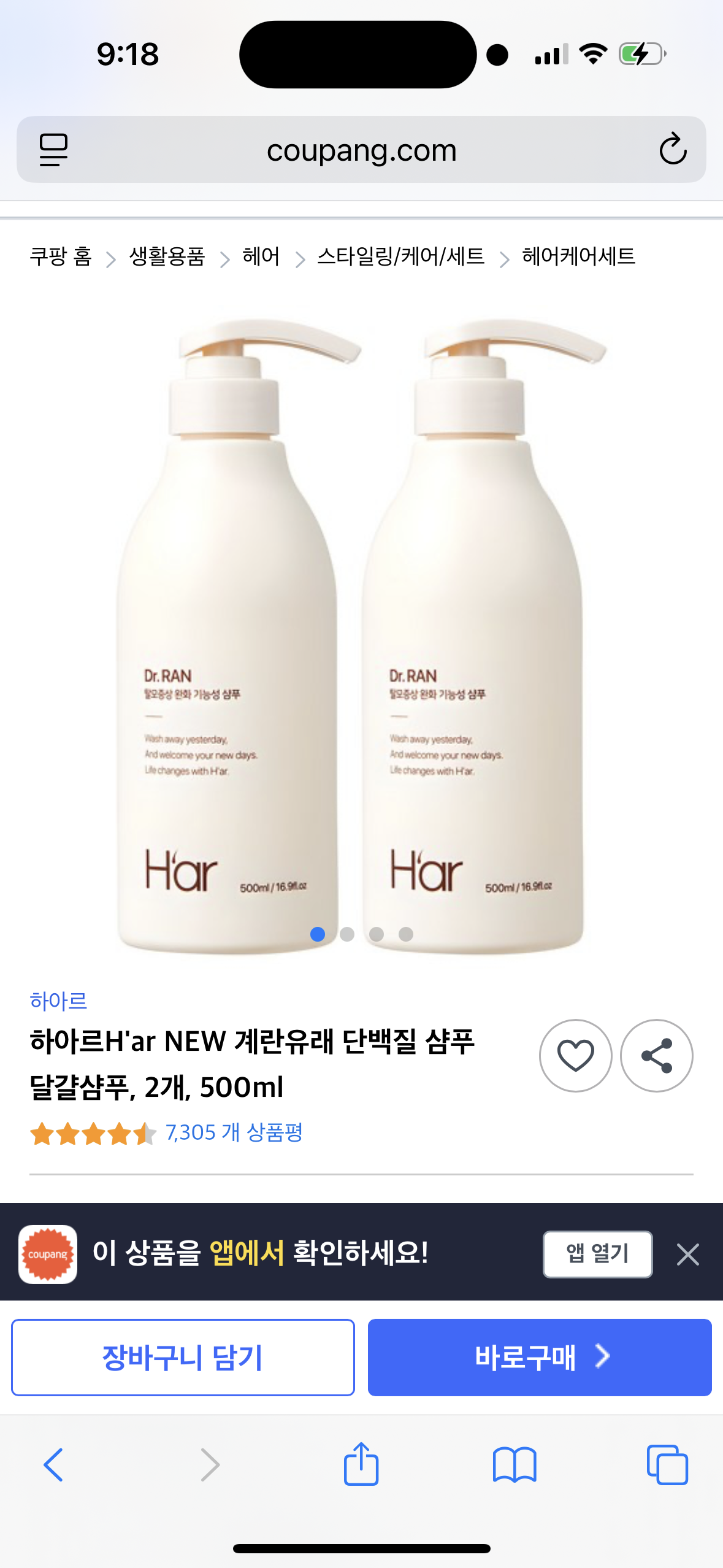This screenshot has width=723, height=1568.
Task: Open the 스타일링/케어/세트 breadcrumb
Action: click(x=400, y=256)
